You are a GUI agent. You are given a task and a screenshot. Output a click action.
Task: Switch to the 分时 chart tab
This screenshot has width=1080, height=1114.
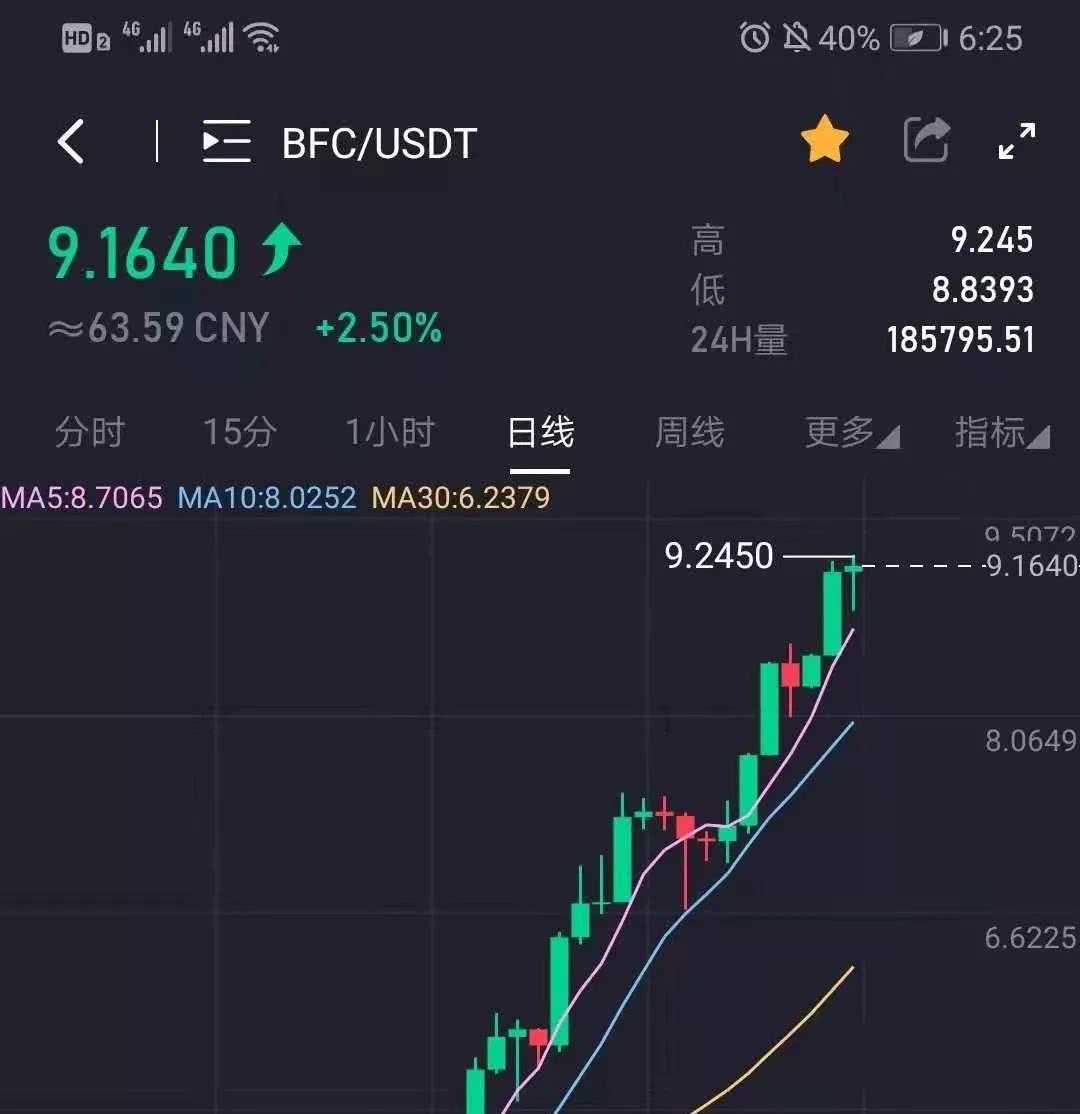coord(88,433)
